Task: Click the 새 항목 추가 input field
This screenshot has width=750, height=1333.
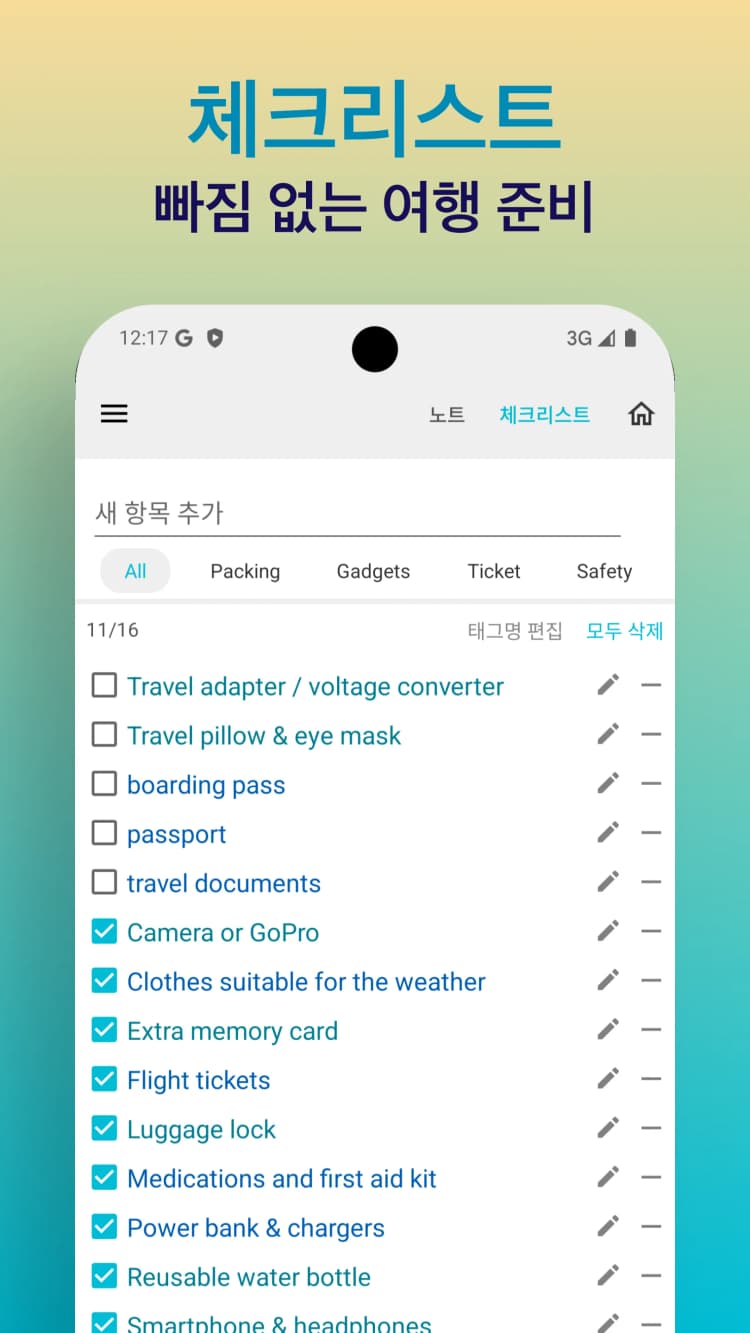Action: pyautogui.click(x=300, y=510)
